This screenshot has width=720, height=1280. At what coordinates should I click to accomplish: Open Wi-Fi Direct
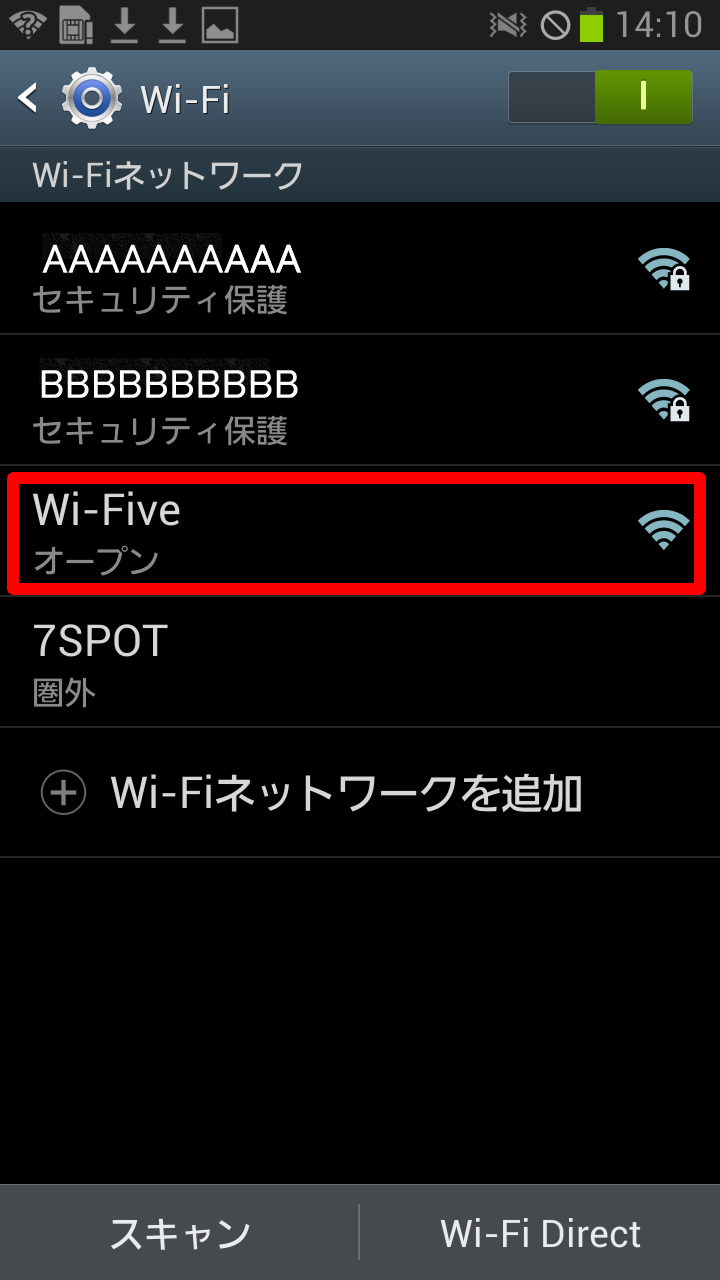pyautogui.click(x=540, y=1233)
